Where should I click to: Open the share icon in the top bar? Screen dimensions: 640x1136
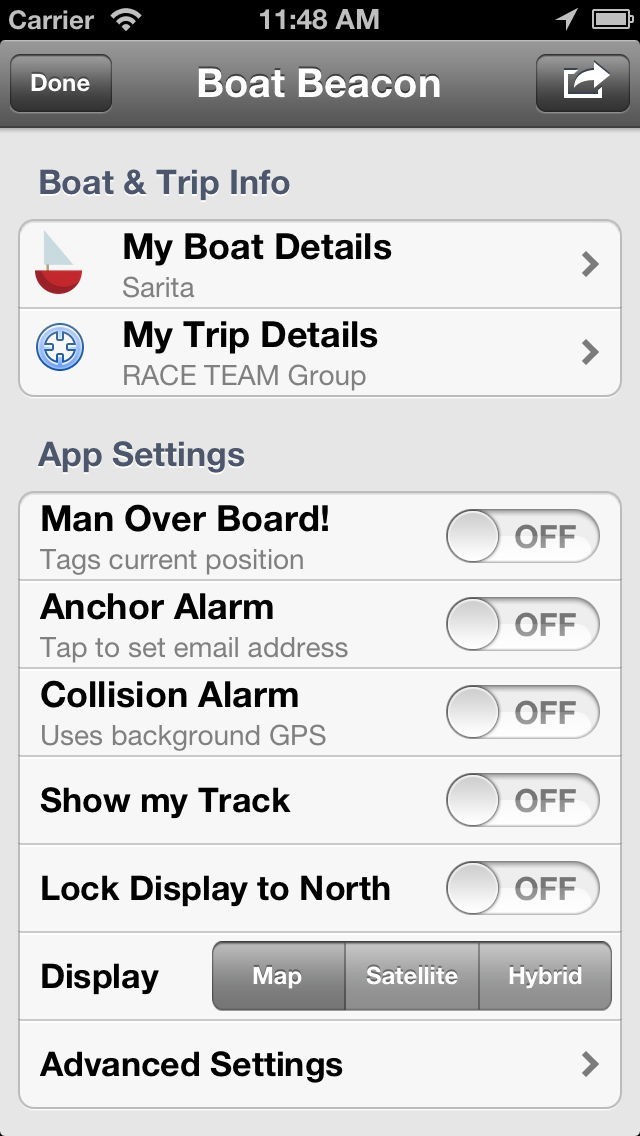(583, 83)
